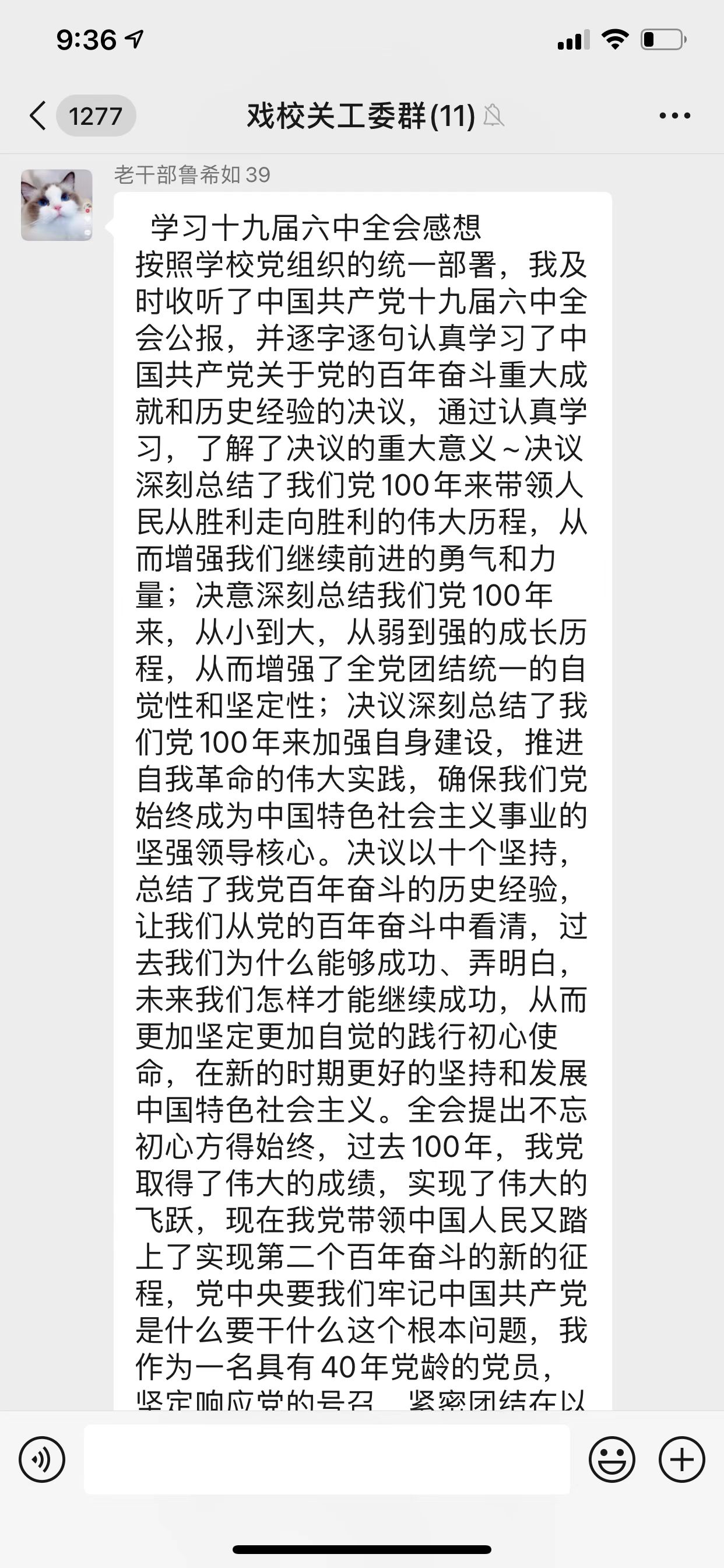Open the group chat options menu
The height and width of the screenshot is (1568, 724).
coord(674,116)
